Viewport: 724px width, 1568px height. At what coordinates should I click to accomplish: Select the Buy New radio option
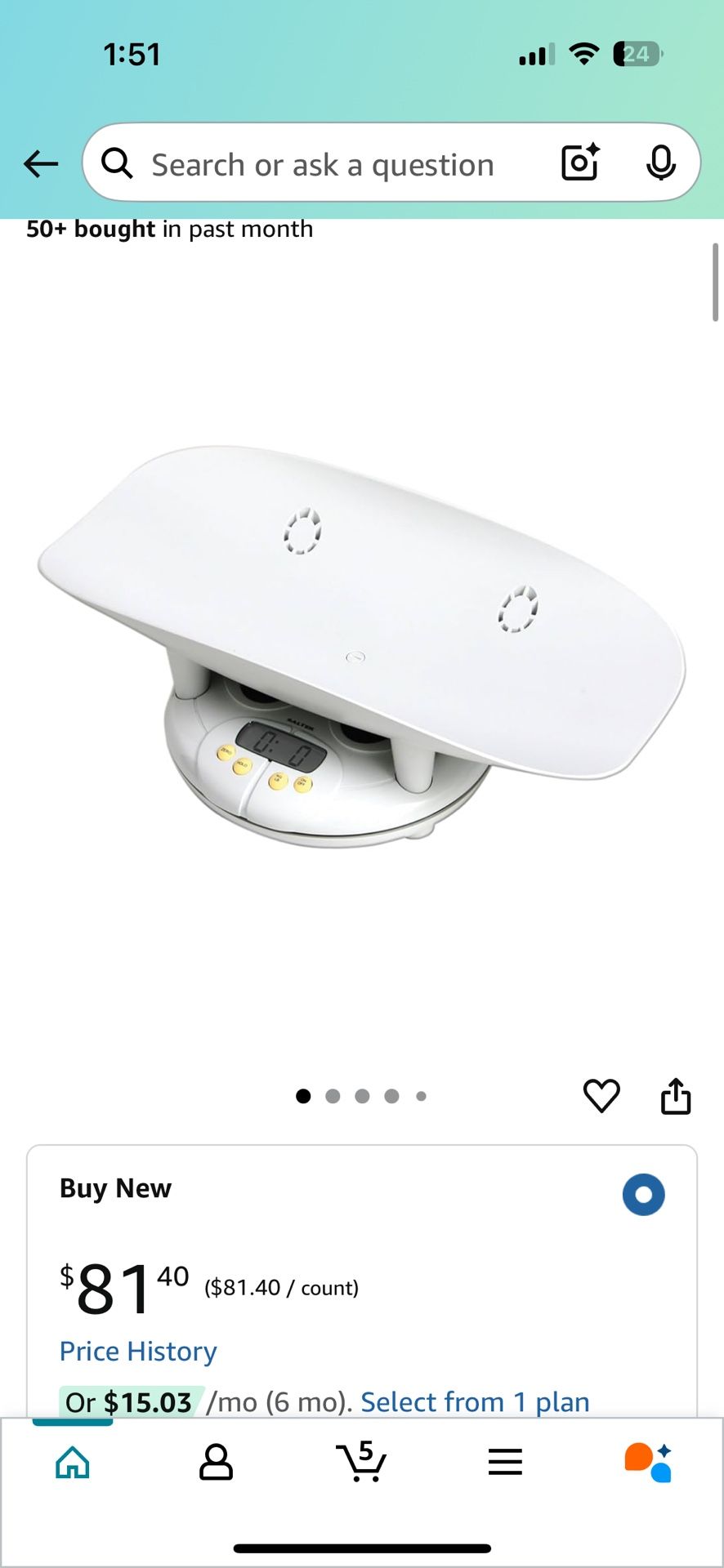click(x=643, y=1195)
